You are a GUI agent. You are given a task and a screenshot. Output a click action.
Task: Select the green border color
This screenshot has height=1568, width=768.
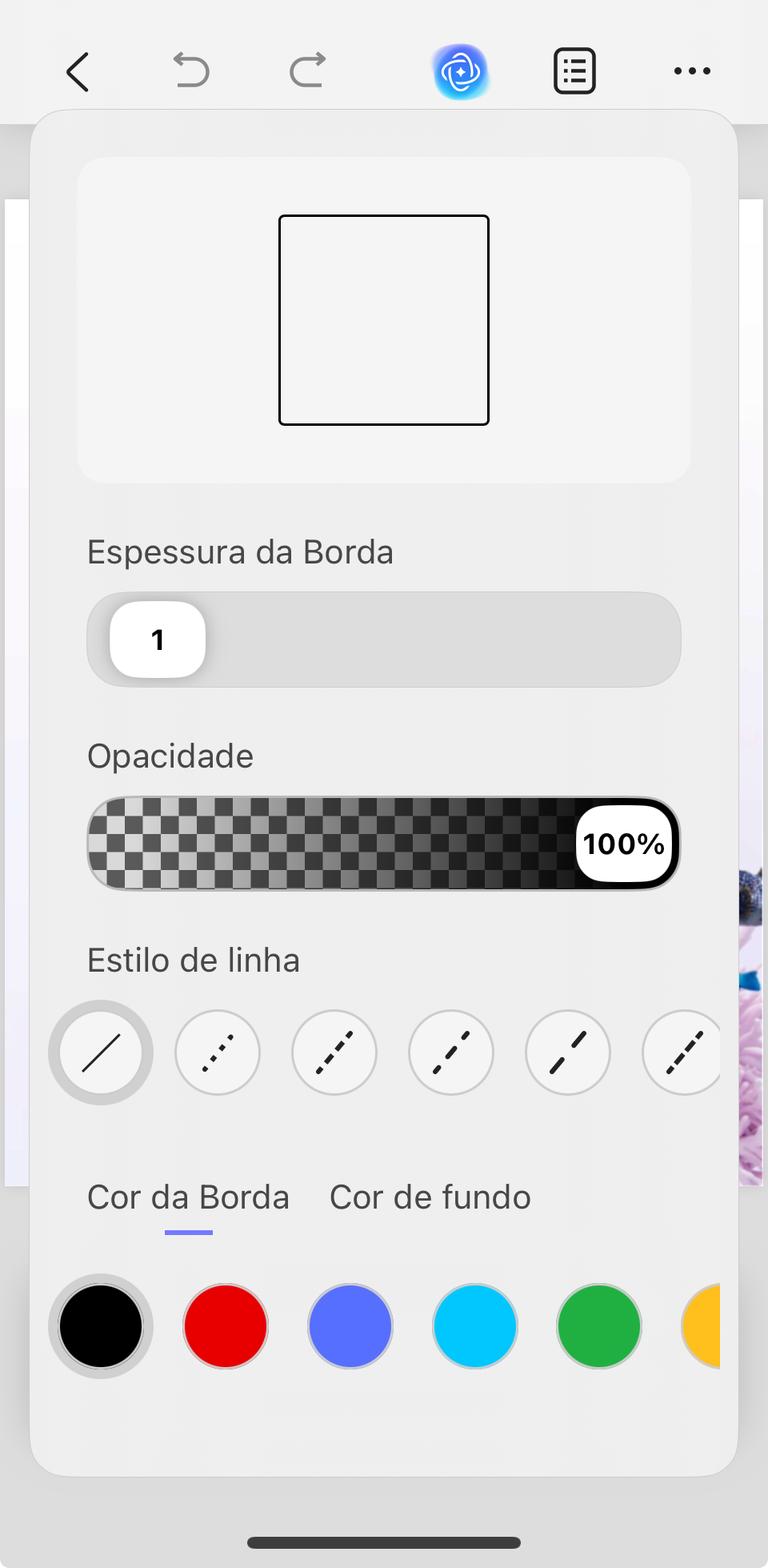[598, 1326]
